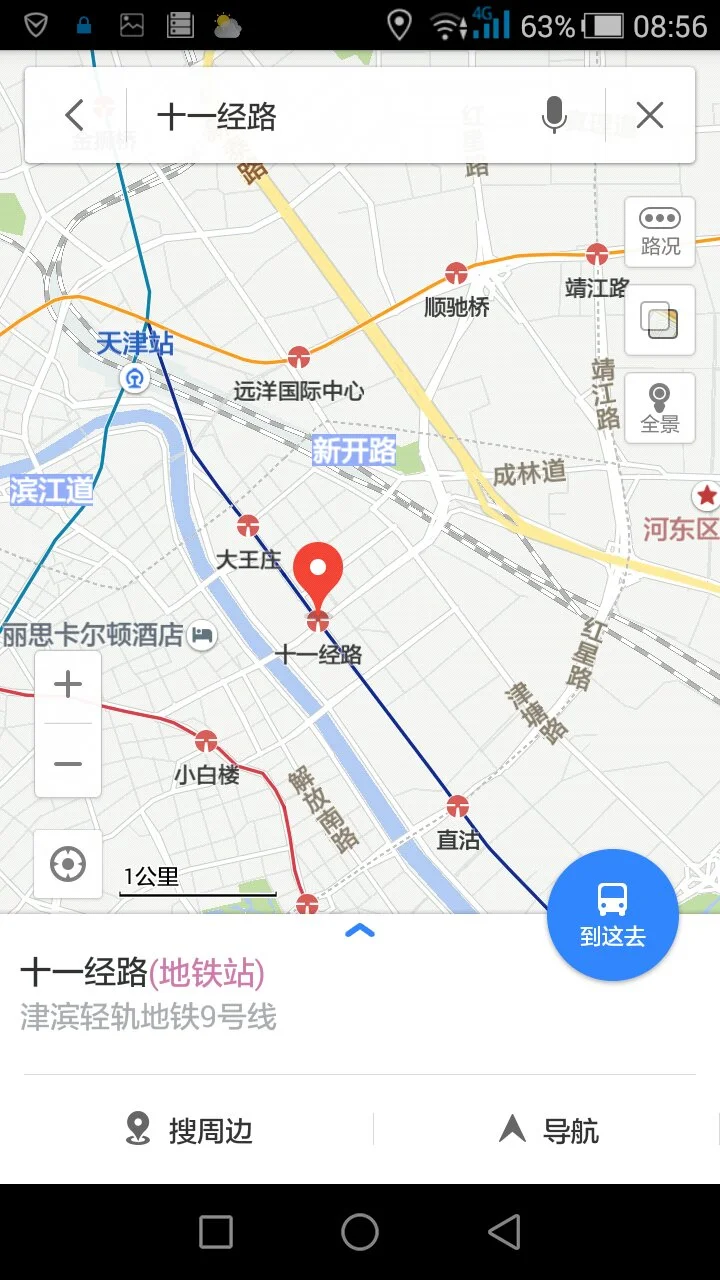This screenshot has height=1280, width=720.
Task: Select the red metro marker at 直沽
Action: tap(458, 804)
